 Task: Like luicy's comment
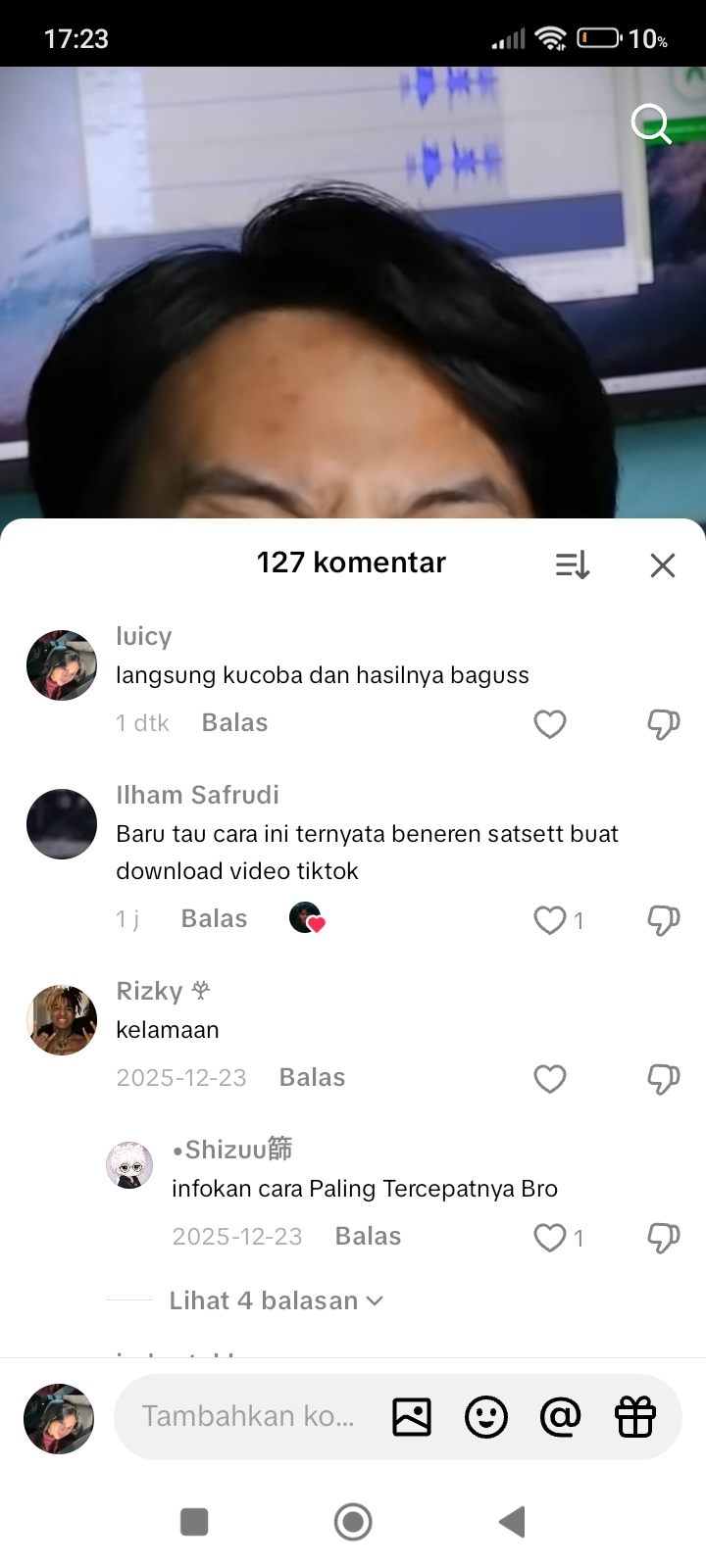point(550,724)
